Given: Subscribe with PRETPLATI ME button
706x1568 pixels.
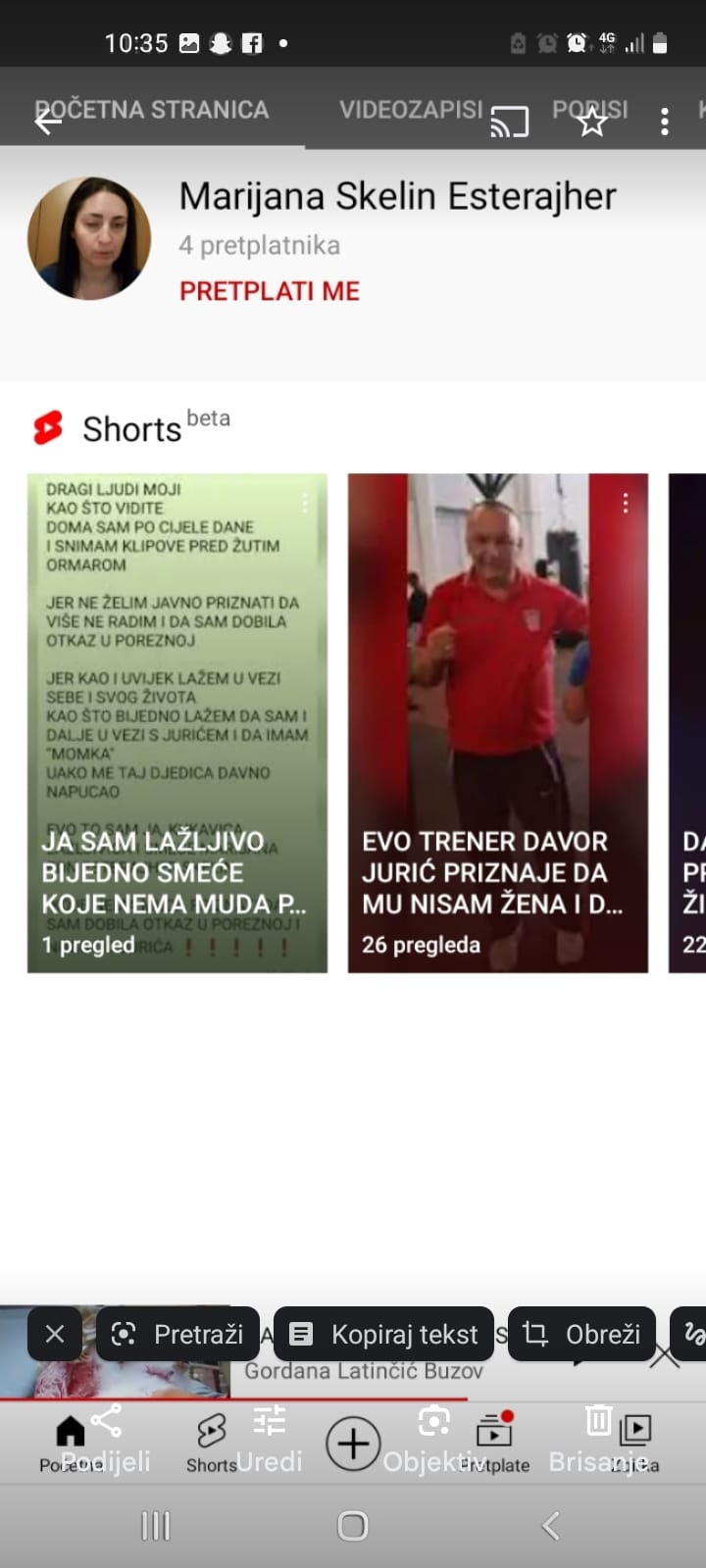Looking at the screenshot, I should click(270, 291).
